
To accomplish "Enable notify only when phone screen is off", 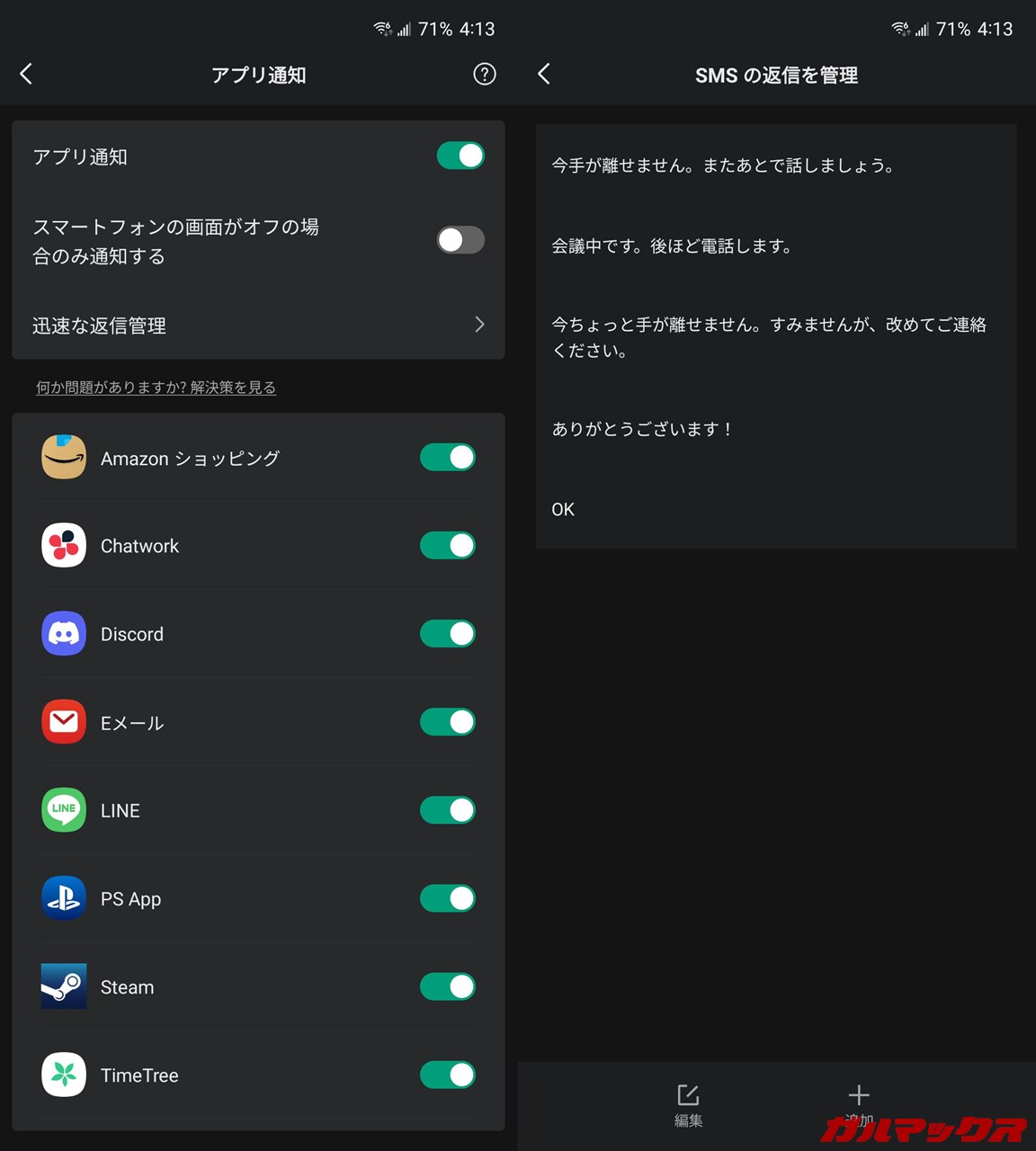I will pyautogui.click(x=460, y=240).
